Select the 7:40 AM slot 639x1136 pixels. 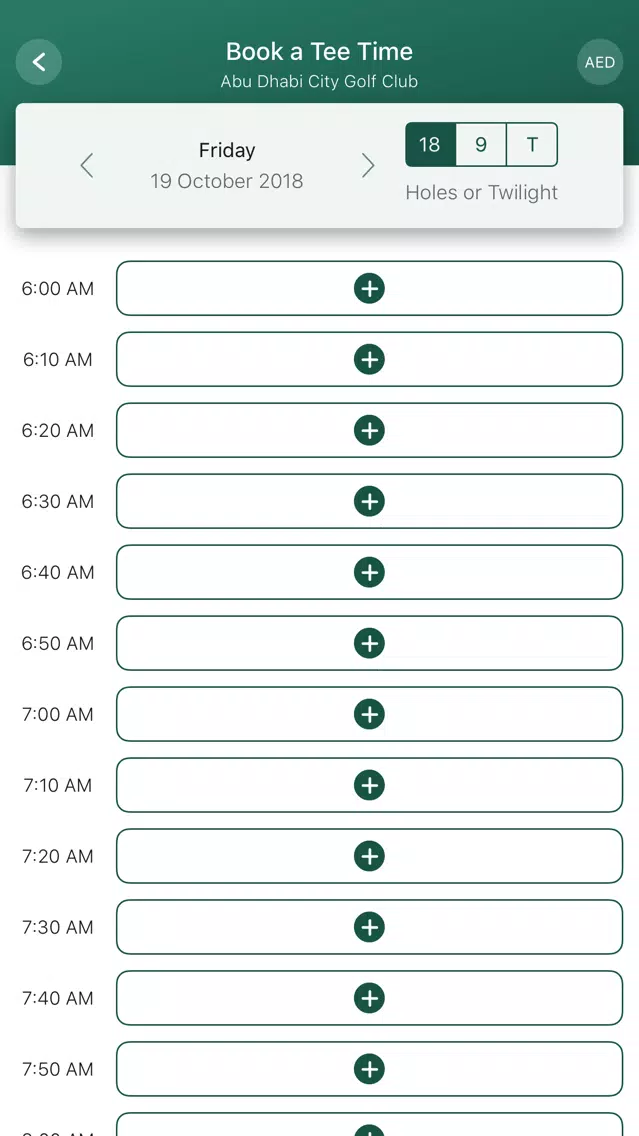click(369, 998)
